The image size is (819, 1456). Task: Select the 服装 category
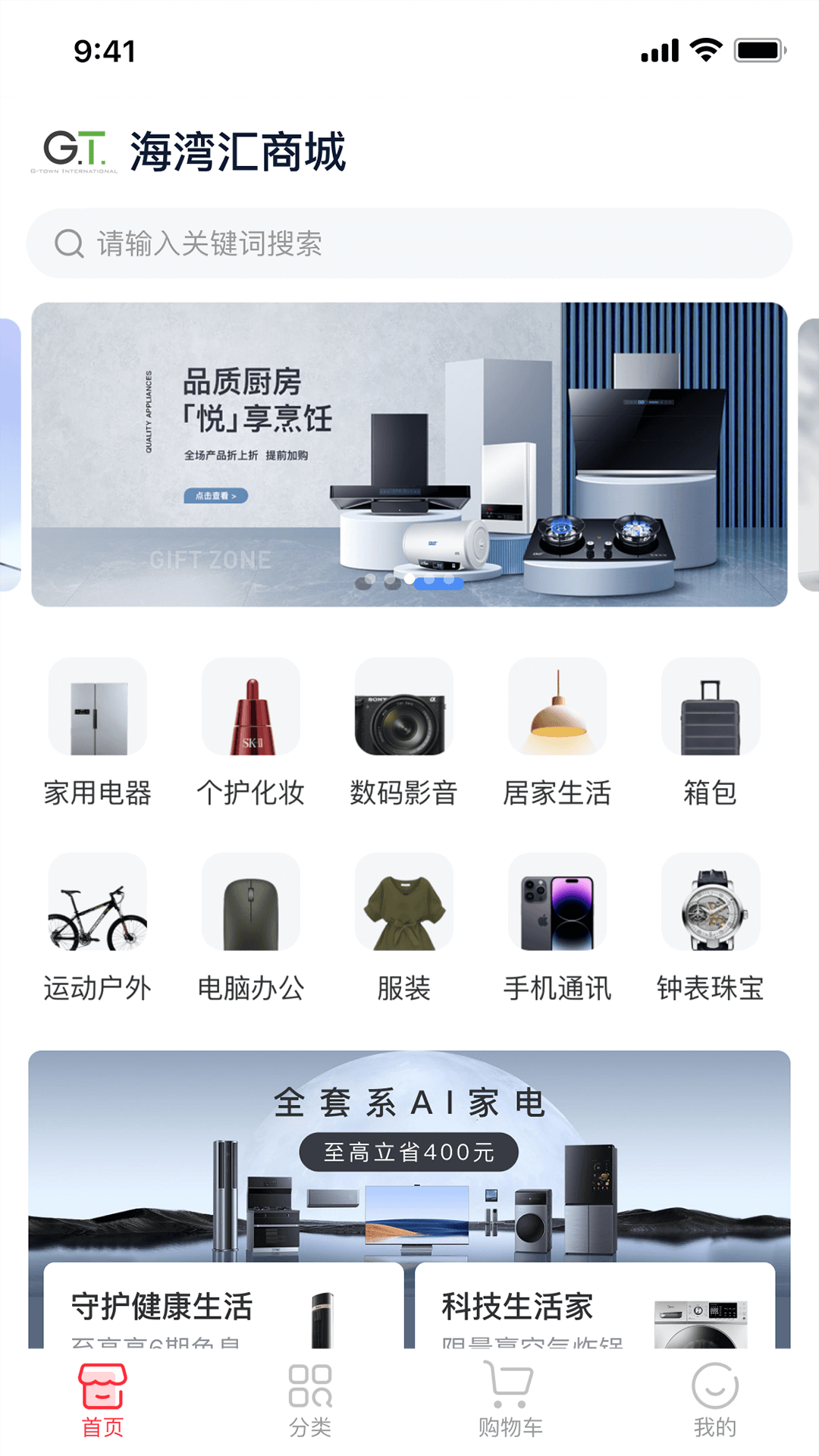pyautogui.click(x=404, y=927)
